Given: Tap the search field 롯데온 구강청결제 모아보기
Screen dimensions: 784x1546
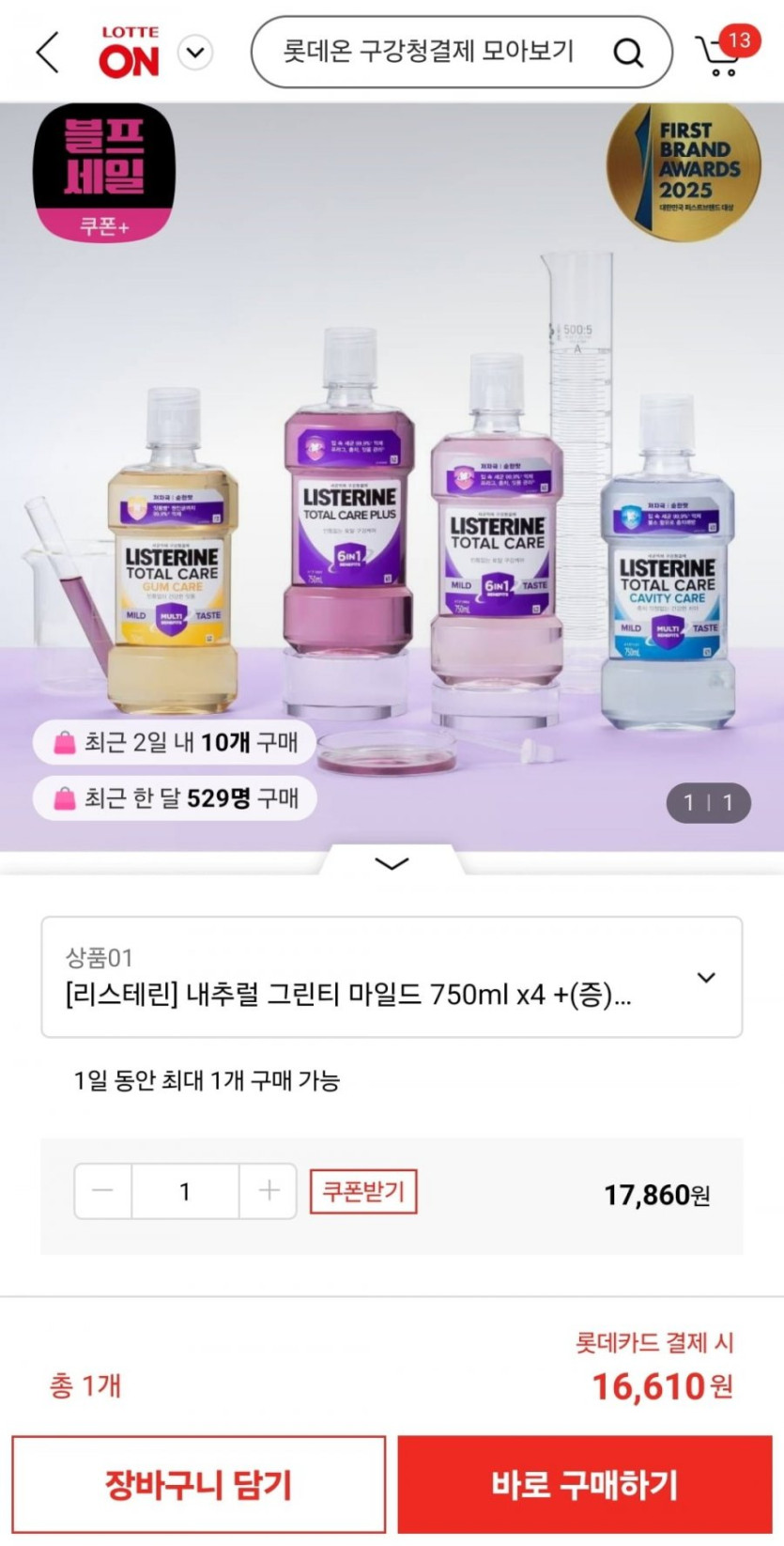Looking at the screenshot, I should coord(427,52).
